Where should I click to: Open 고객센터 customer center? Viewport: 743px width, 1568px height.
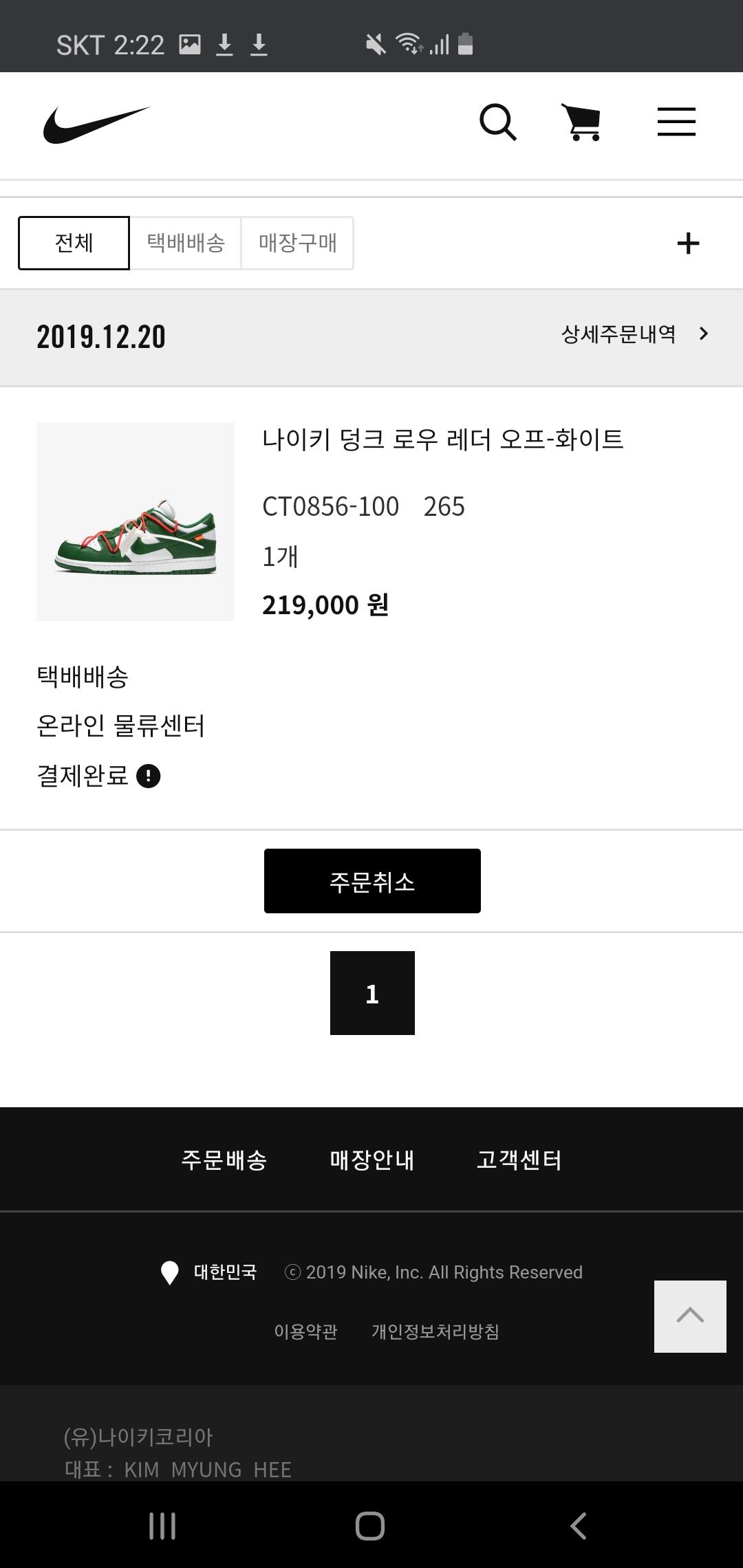519,1160
